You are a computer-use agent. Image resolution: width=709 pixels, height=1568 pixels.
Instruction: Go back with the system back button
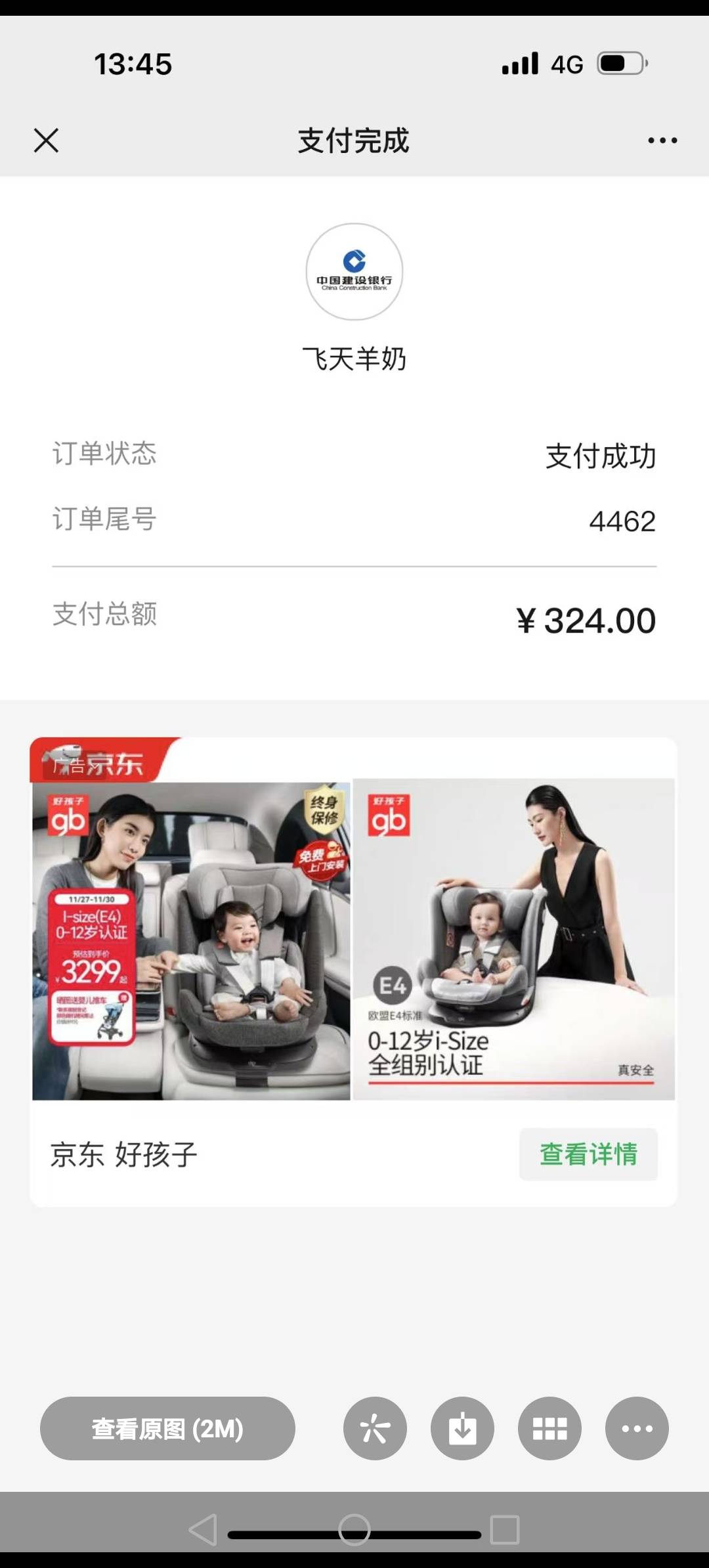[x=204, y=1530]
